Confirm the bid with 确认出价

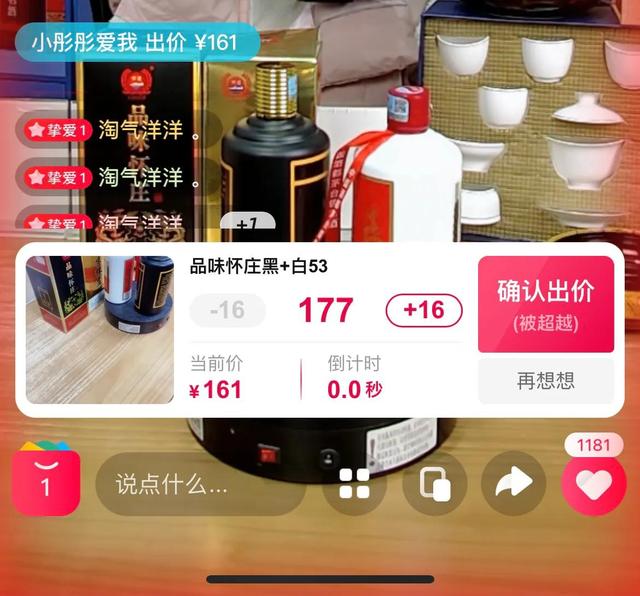pos(545,304)
